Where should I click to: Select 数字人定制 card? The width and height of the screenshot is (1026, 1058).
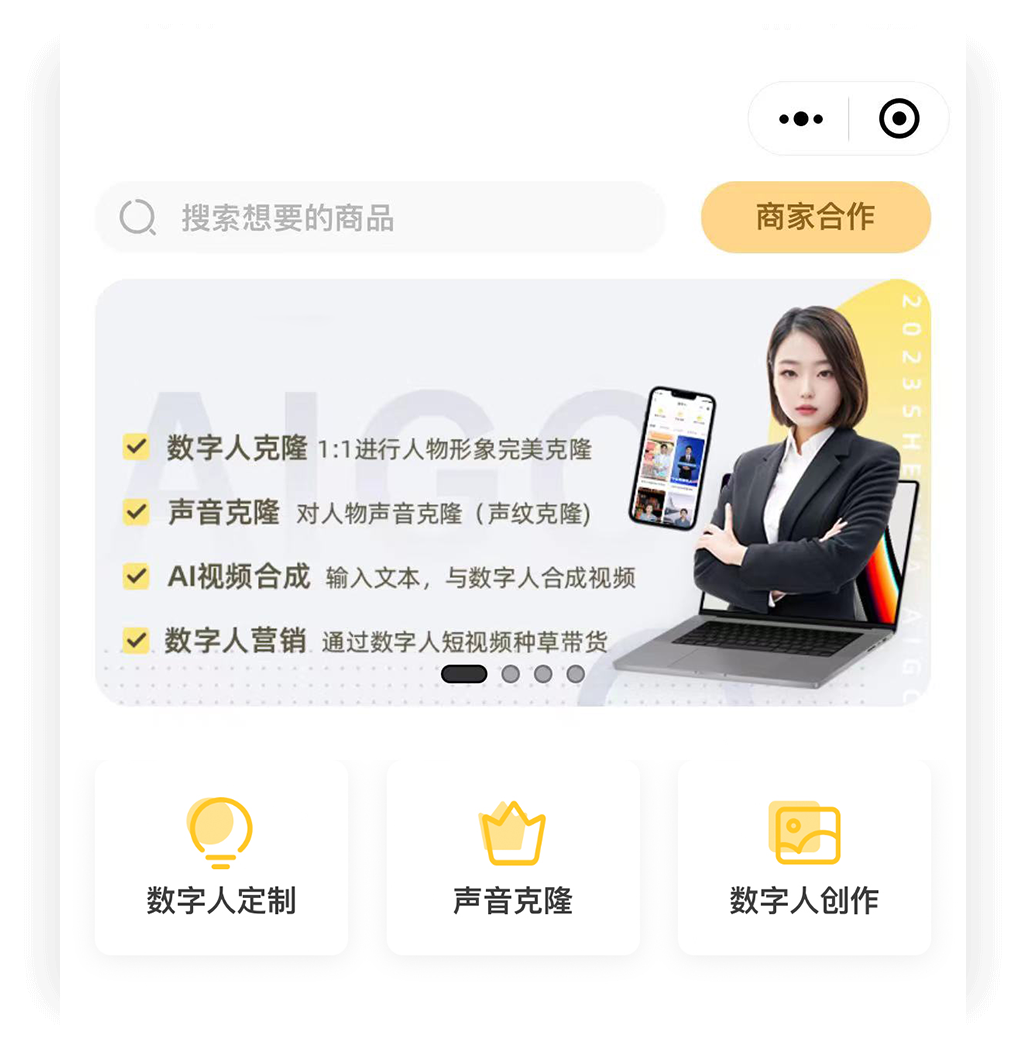tap(221, 857)
